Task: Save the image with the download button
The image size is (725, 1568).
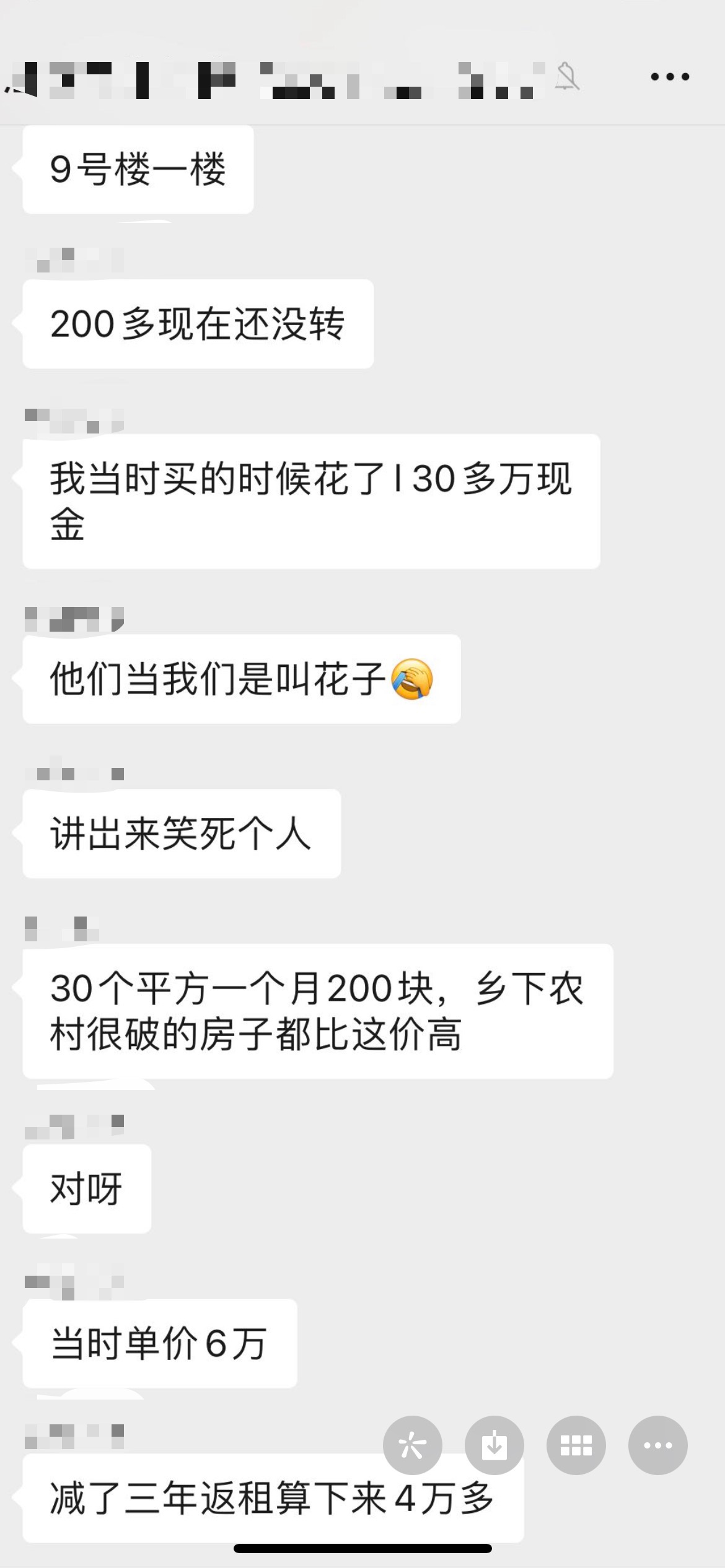Action: pyautogui.click(x=494, y=1445)
